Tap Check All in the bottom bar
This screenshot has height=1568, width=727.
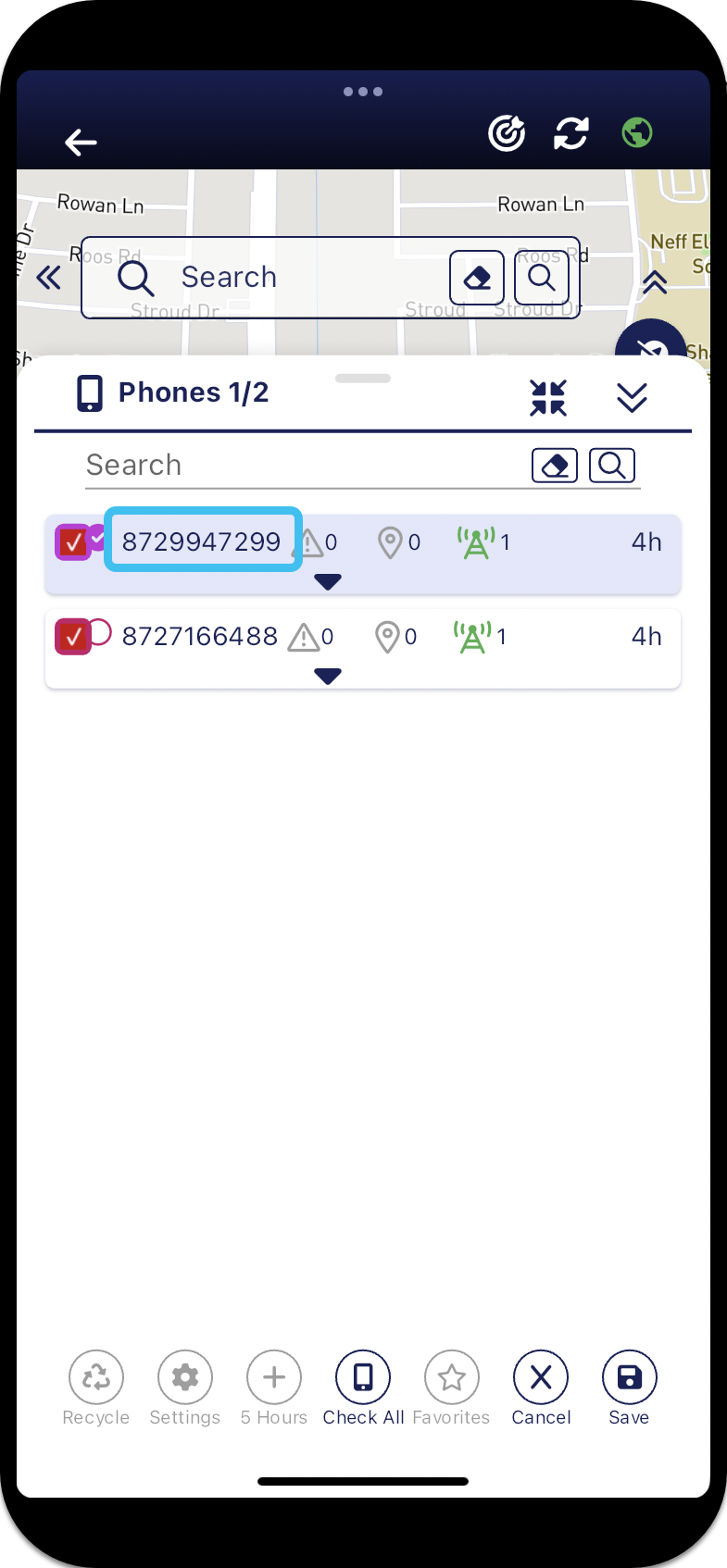point(363,1387)
